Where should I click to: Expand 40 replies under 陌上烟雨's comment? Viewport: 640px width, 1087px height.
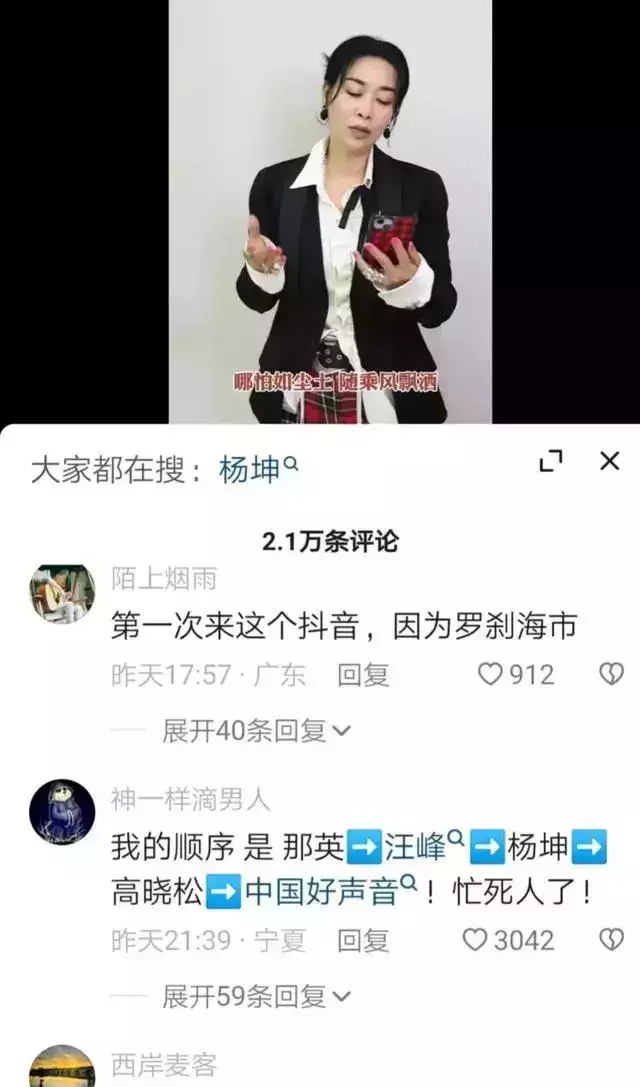click(256, 731)
